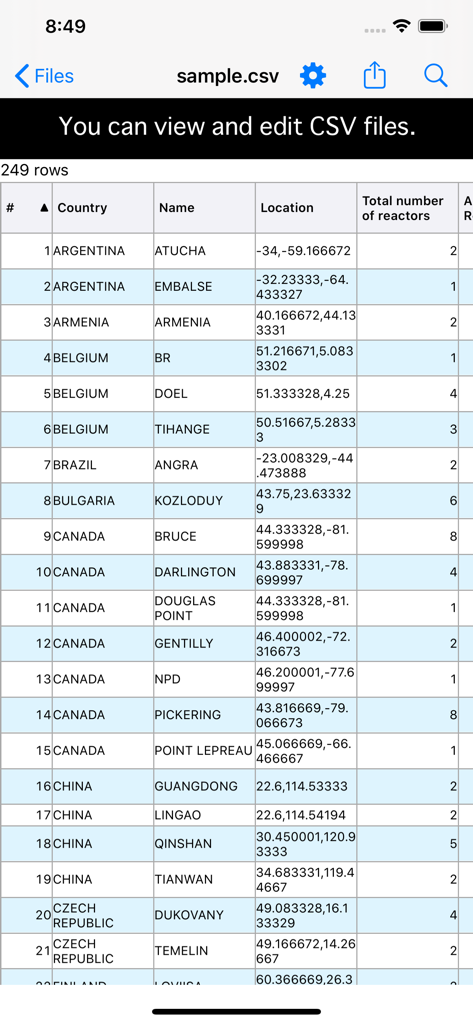Image resolution: width=473 pixels, height=1024 pixels.
Task: Sort by Total number of reactors header
Action: pos(408,208)
